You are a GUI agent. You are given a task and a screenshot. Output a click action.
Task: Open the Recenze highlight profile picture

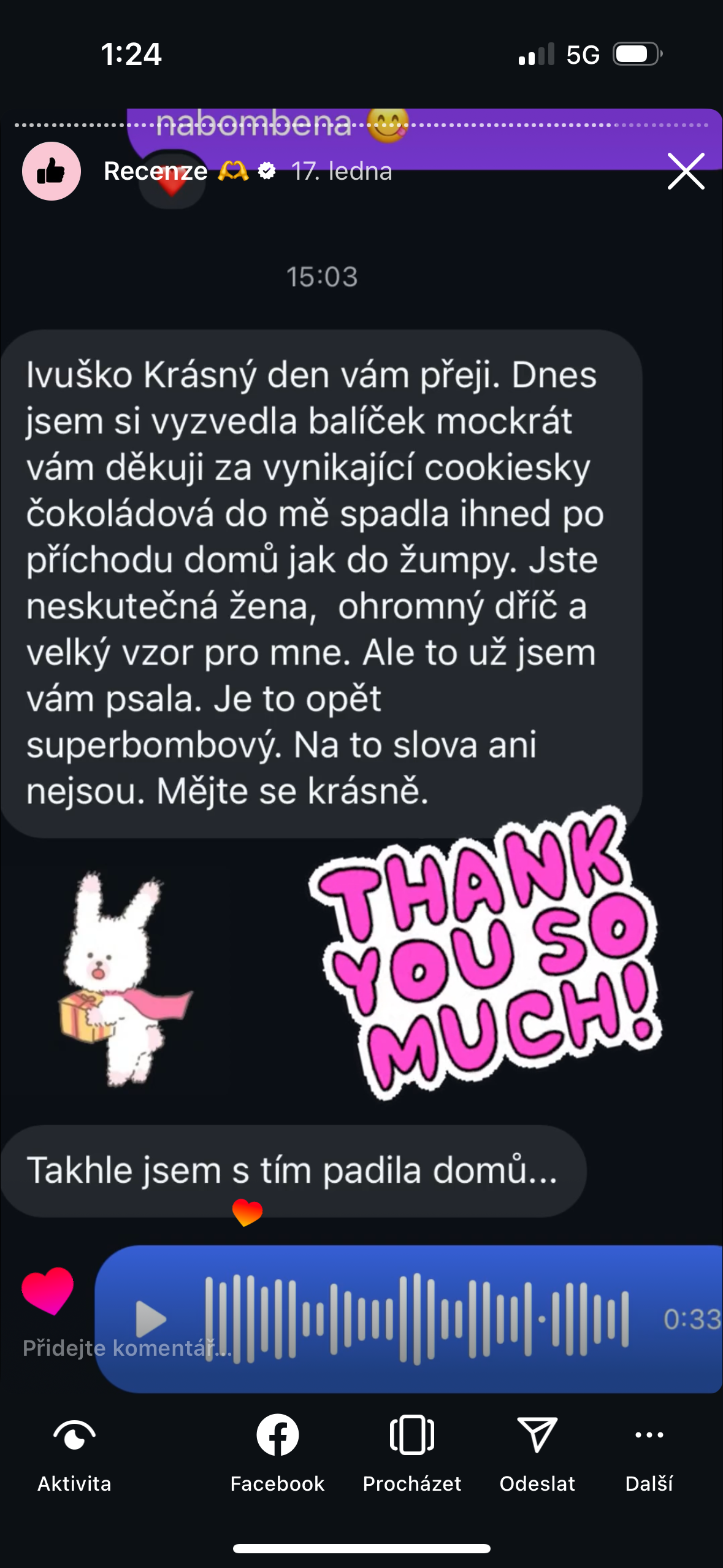tap(52, 171)
